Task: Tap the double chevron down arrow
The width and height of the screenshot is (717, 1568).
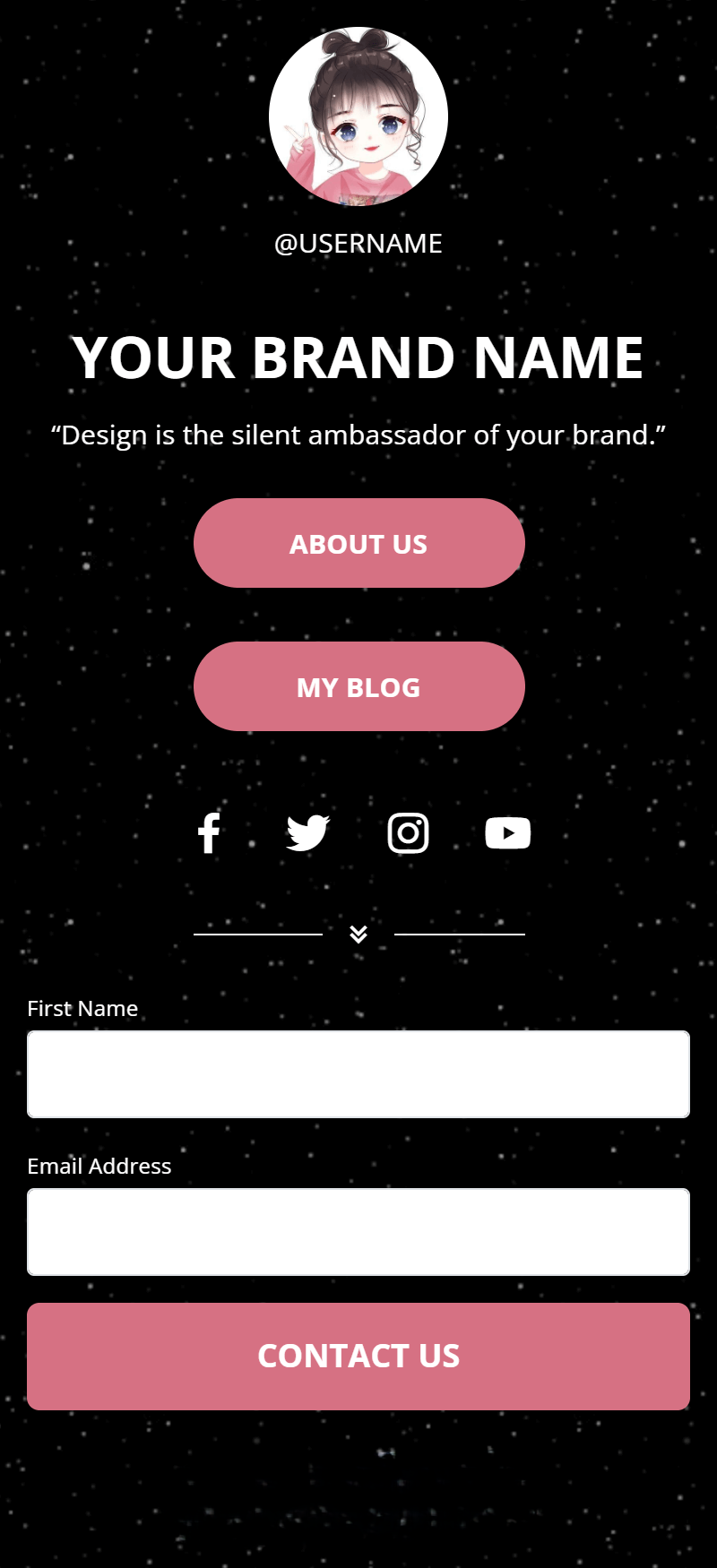Action: point(358,934)
